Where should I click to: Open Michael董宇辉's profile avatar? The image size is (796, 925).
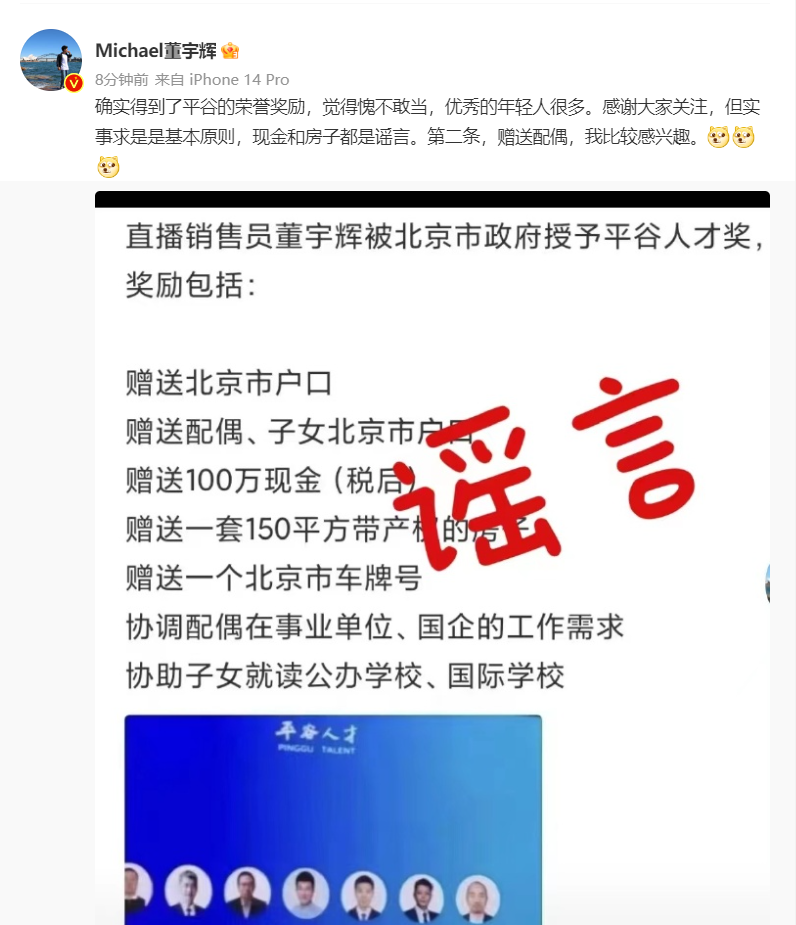51,60
